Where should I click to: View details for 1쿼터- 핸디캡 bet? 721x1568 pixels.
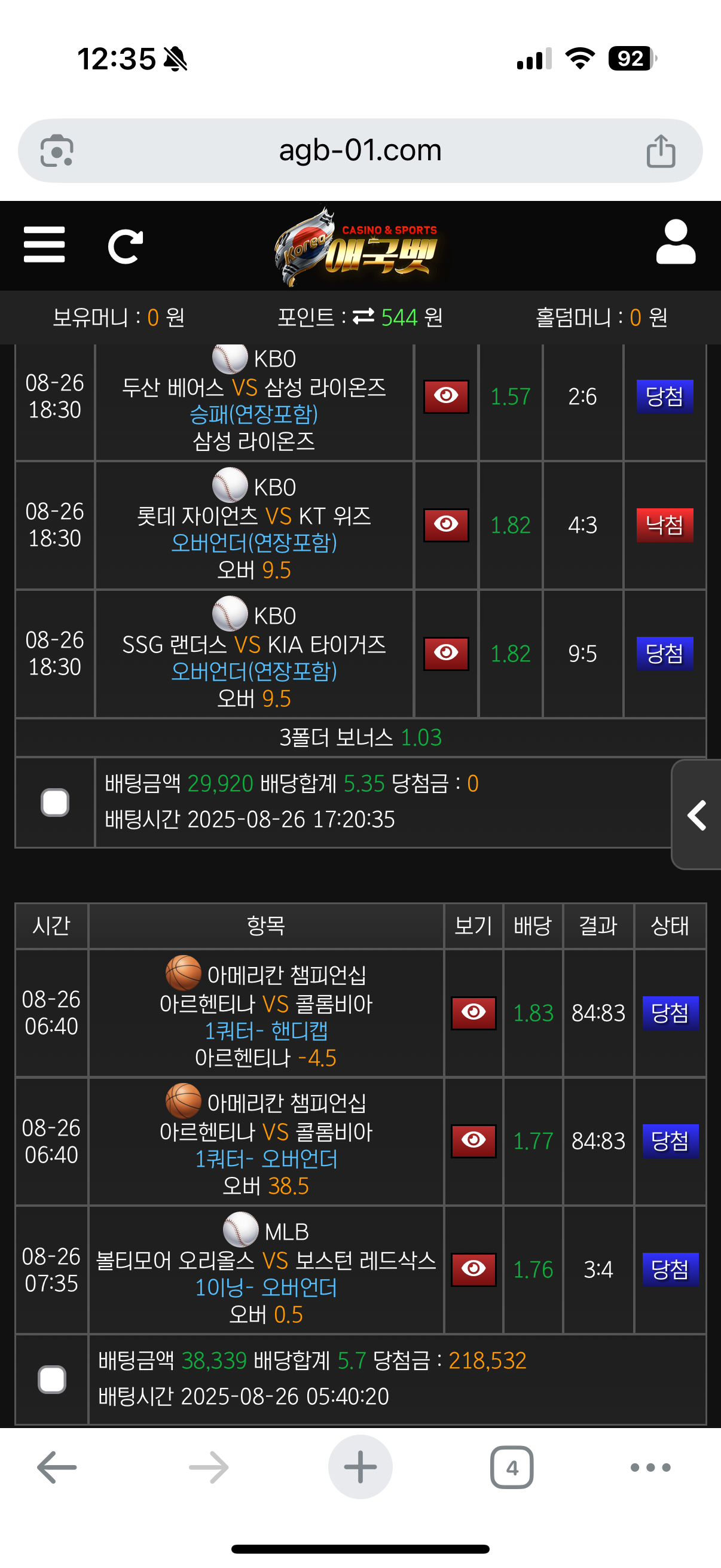[x=473, y=1013]
